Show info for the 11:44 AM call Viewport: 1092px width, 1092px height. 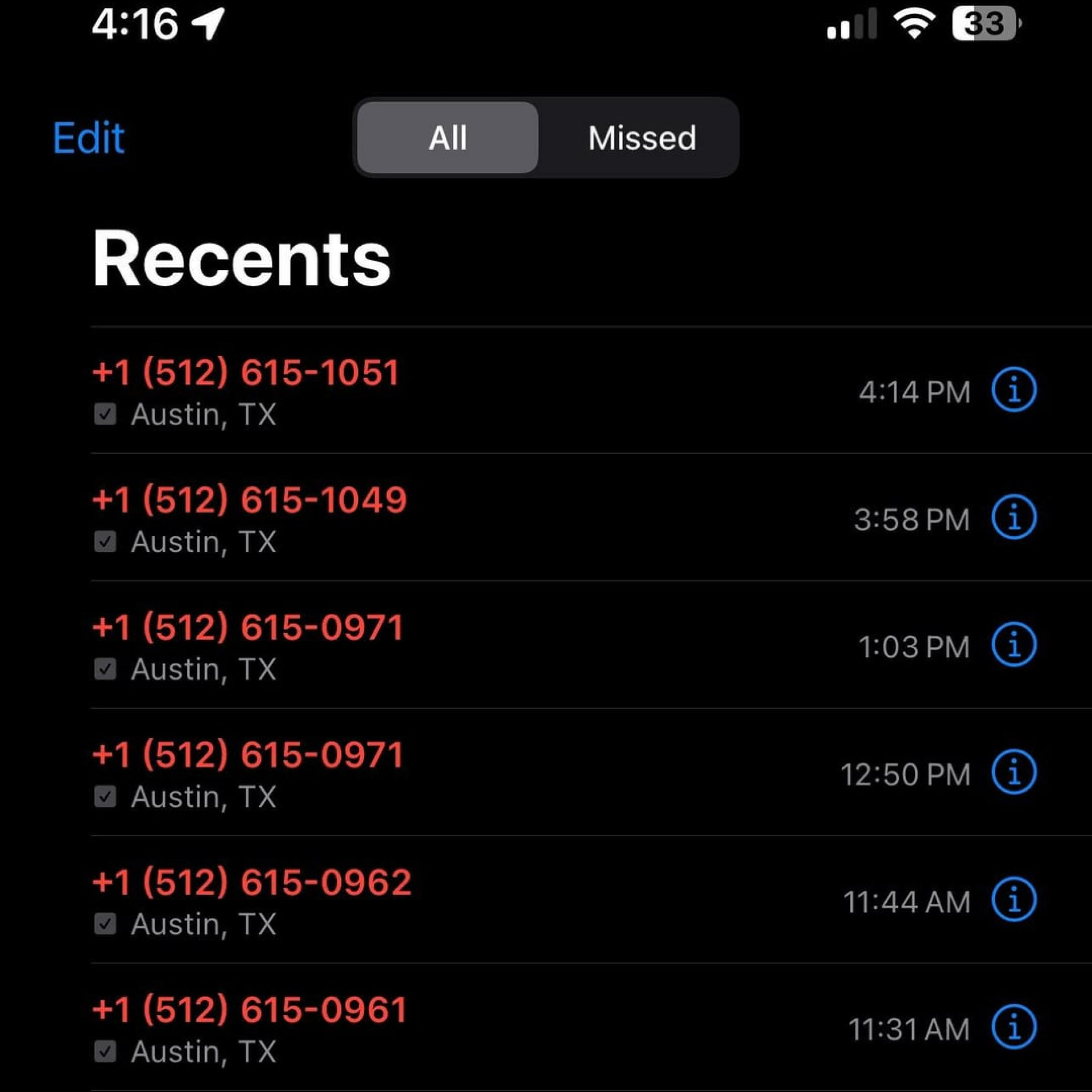1014,899
